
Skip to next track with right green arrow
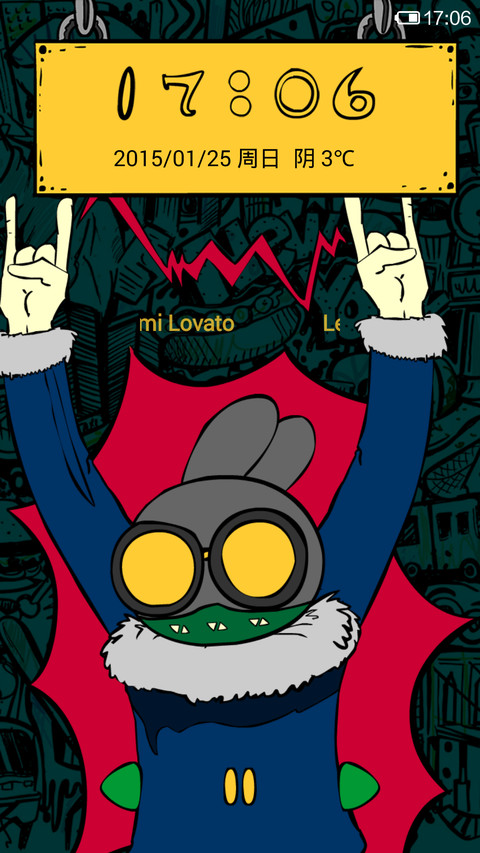(x=359, y=786)
